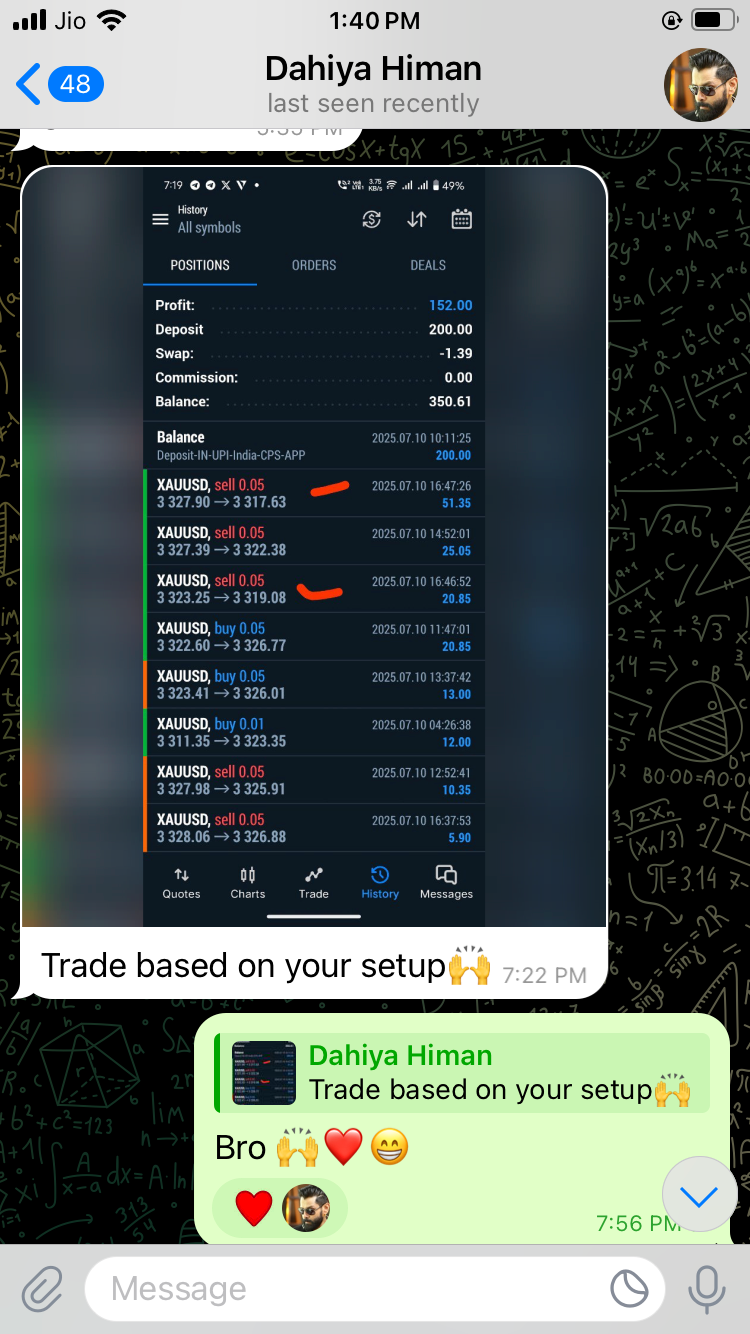Screen dimensions: 750x1334
Task: Open the sticker panel icon
Action: coord(630,1289)
